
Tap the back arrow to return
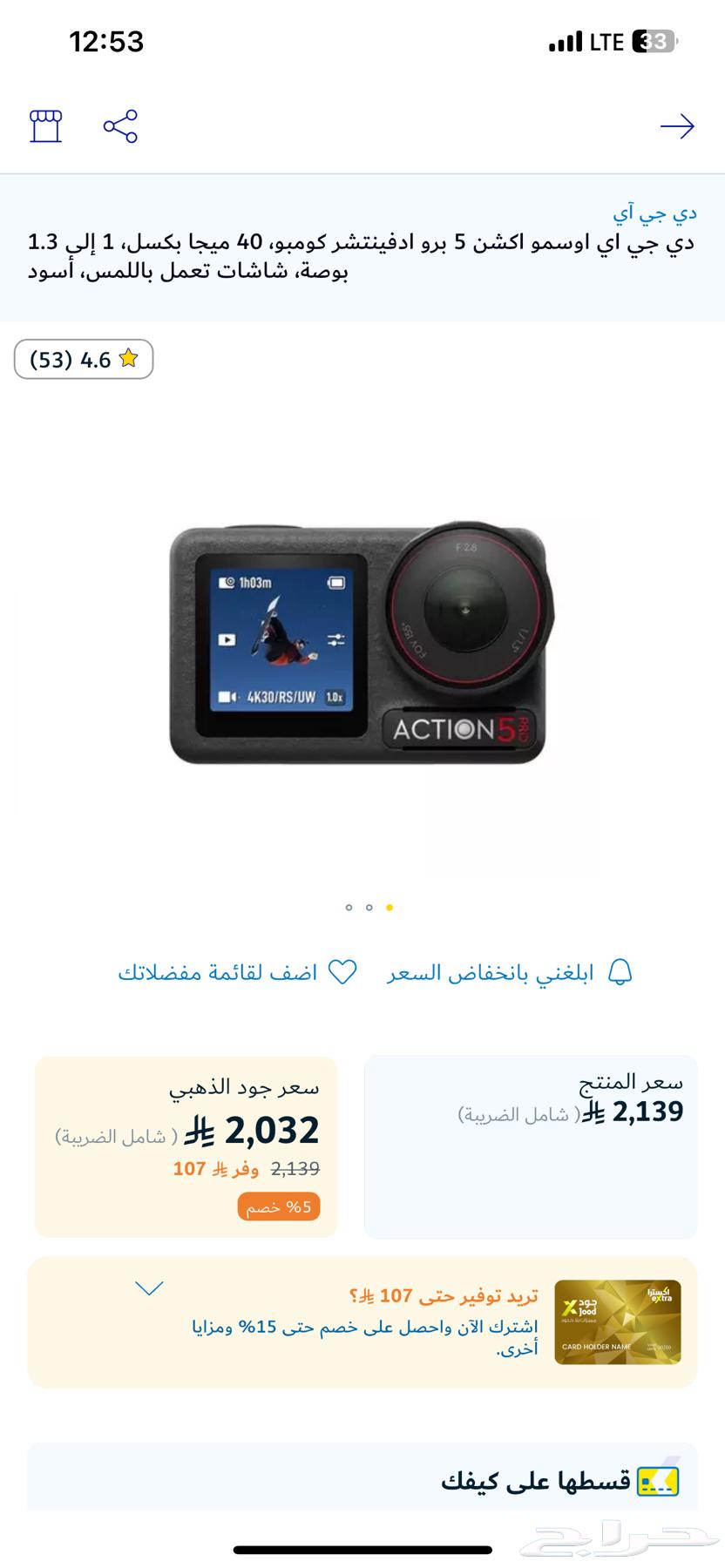(x=678, y=127)
